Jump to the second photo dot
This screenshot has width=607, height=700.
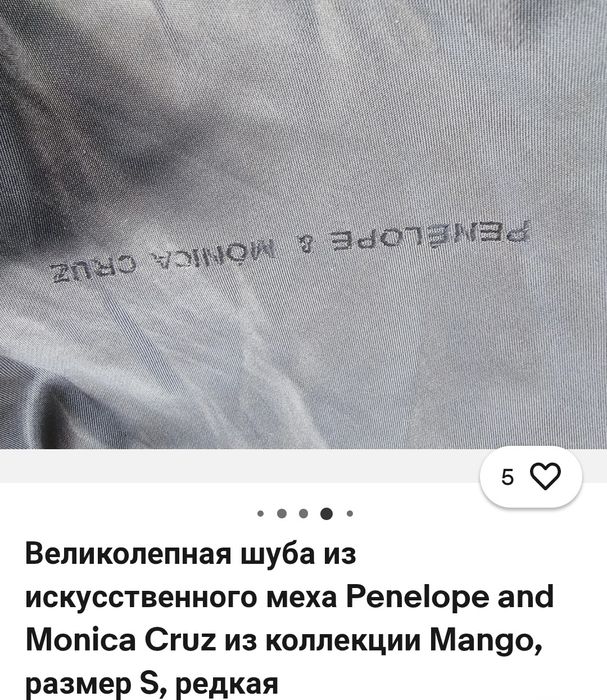coord(281,514)
